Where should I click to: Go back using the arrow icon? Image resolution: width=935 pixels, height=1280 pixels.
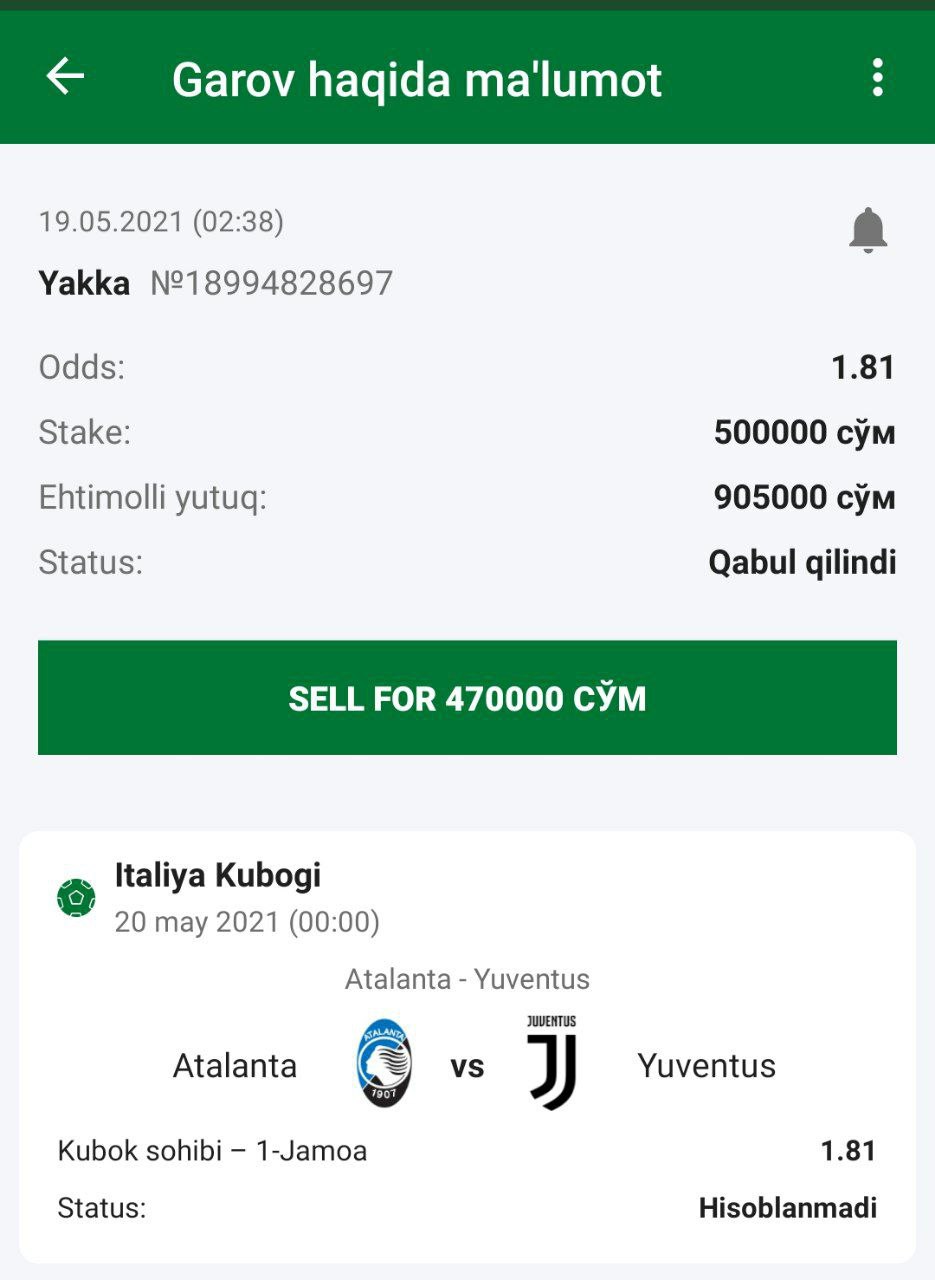pyautogui.click(x=65, y=77)
